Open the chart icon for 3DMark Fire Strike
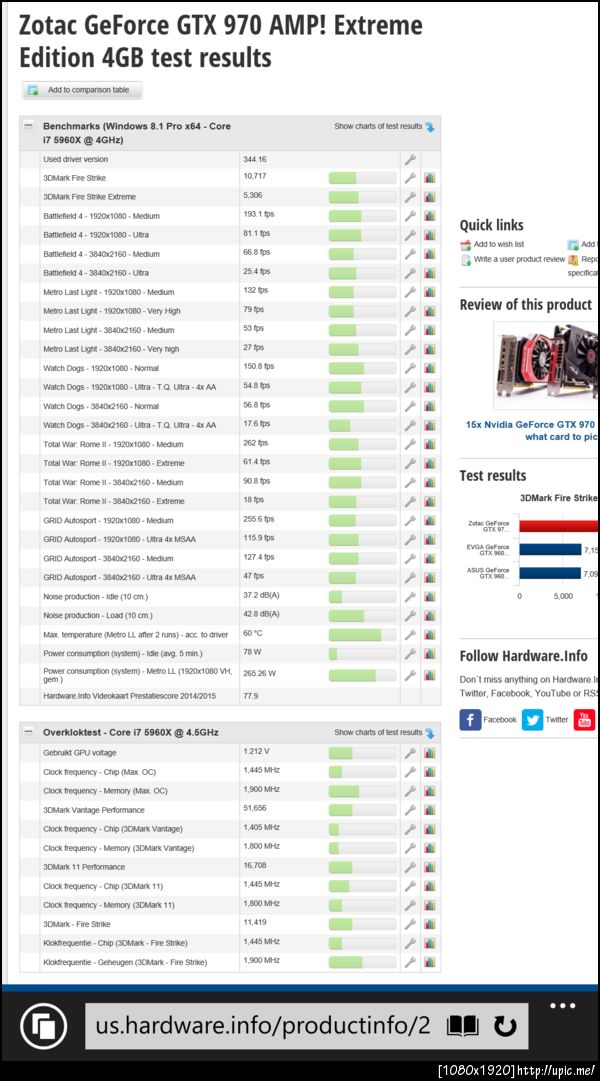The image size is (600, 1081). pyautogui.click(x=430, y=178)
